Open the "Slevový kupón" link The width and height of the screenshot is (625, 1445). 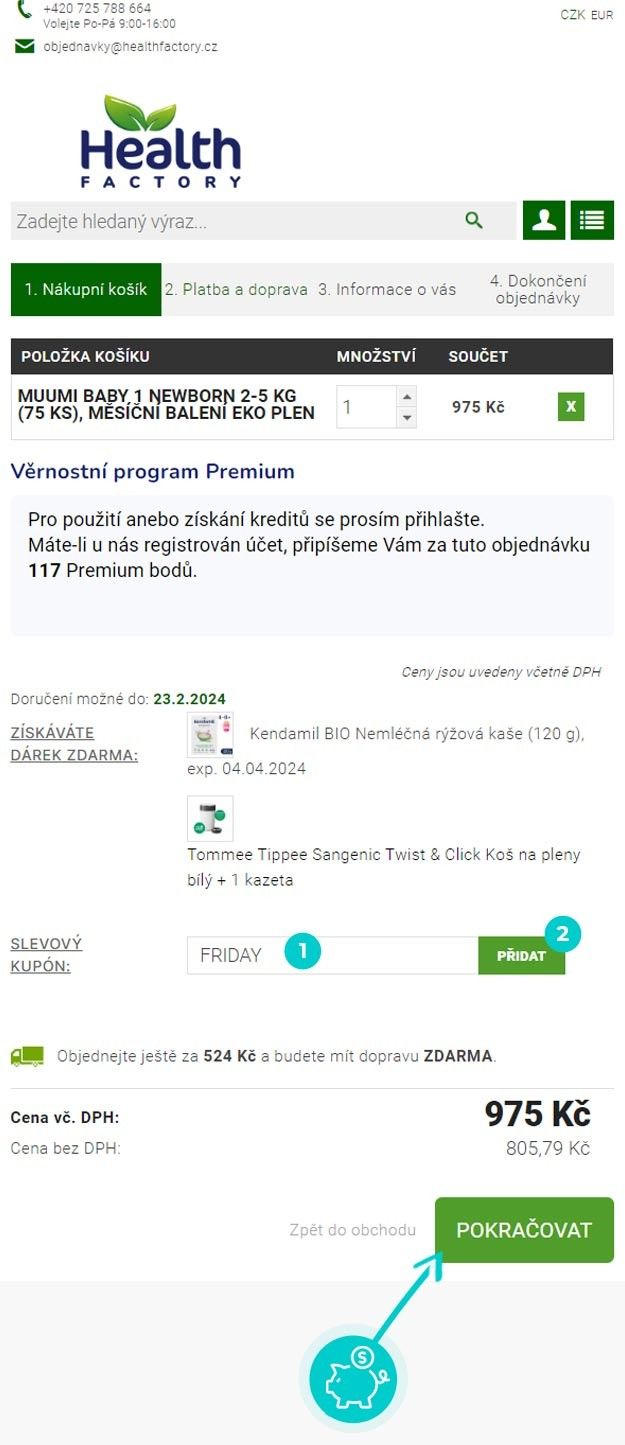46,955
